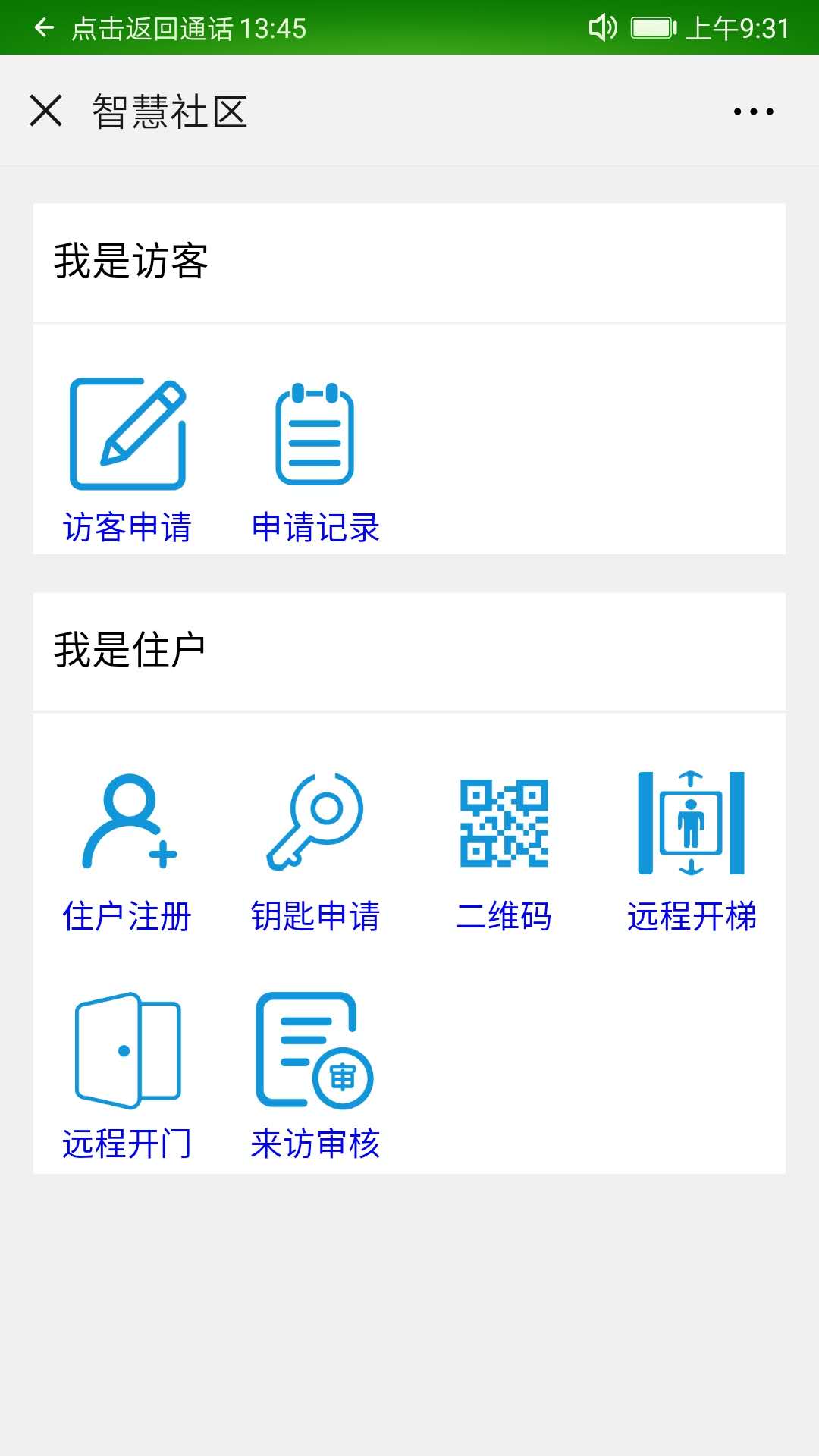Launch 远程开梯 remote elevator
This screenshot has height=1456, width=819.
[x=691, y=851]
